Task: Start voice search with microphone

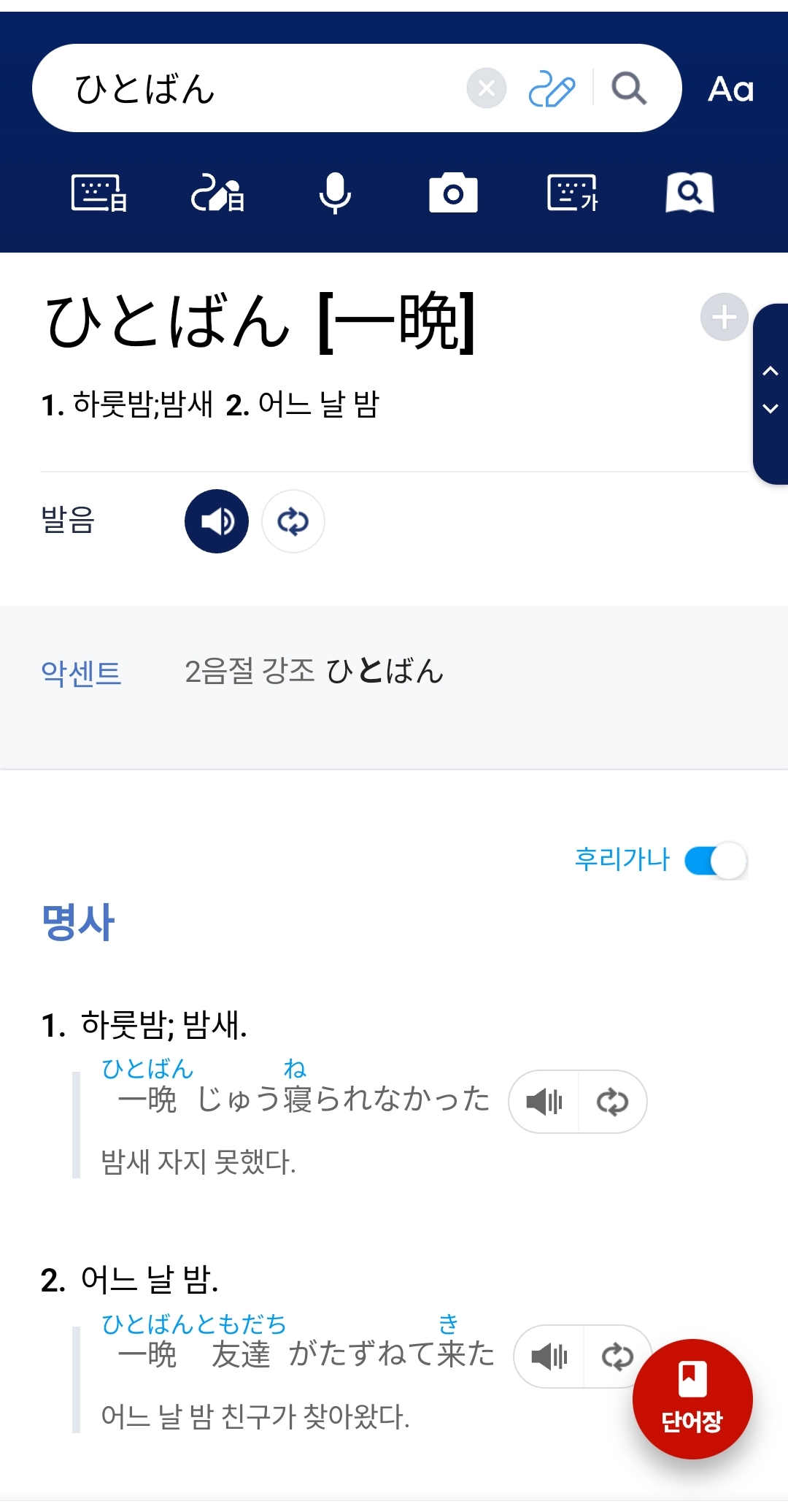Action: 336,193
